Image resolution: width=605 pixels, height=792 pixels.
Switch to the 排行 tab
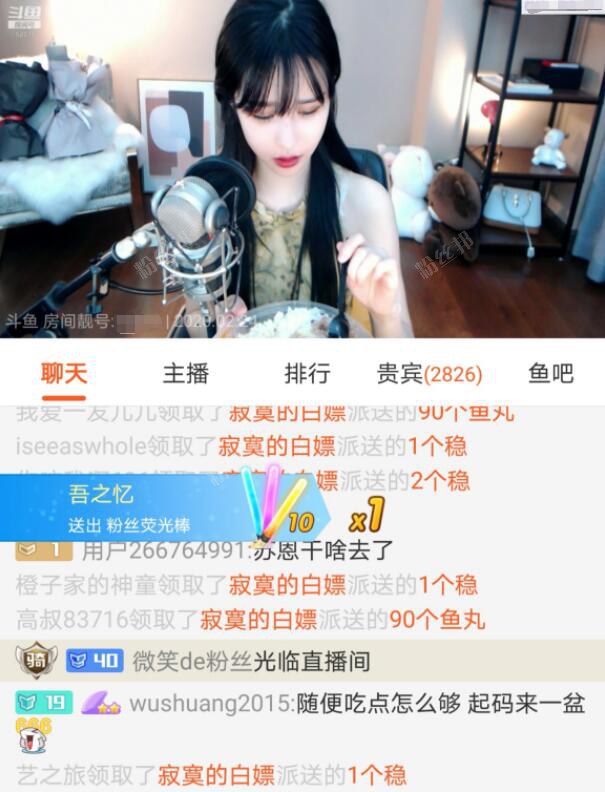307,374
